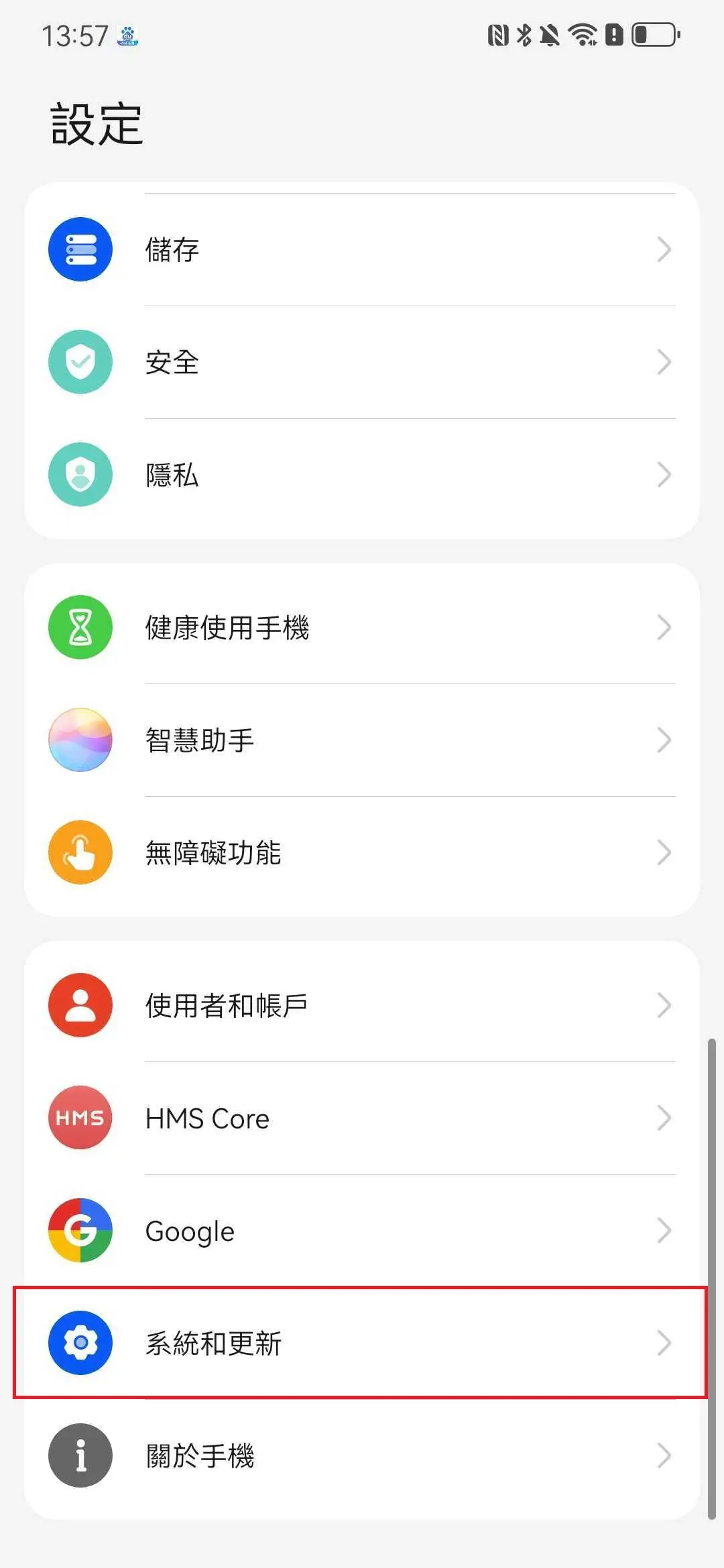Screen dimensions: 724x1568
Task: Open 無障礙功能 accessibility settings
Action: [x=362, y=853]
